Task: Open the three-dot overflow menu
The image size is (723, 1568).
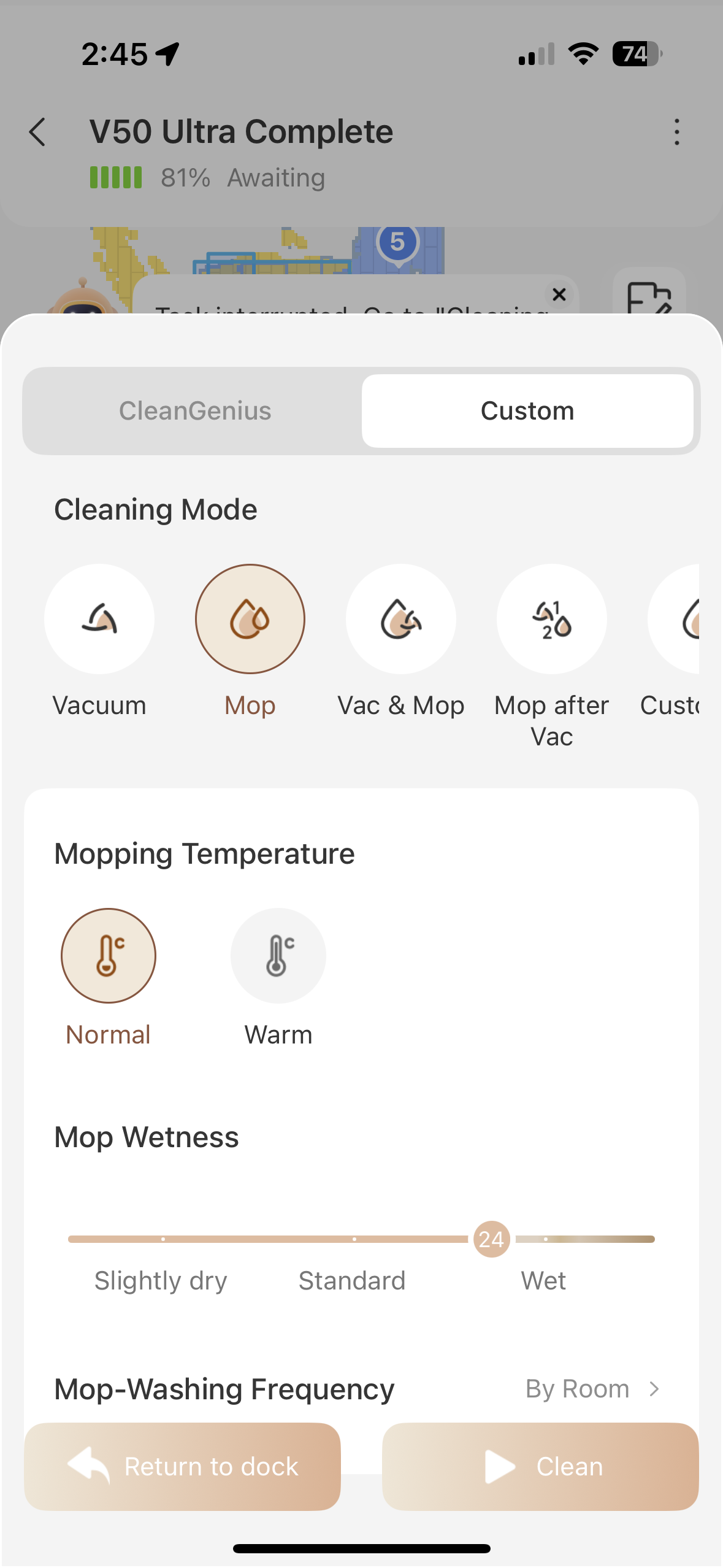Action: tap(676, 132)
